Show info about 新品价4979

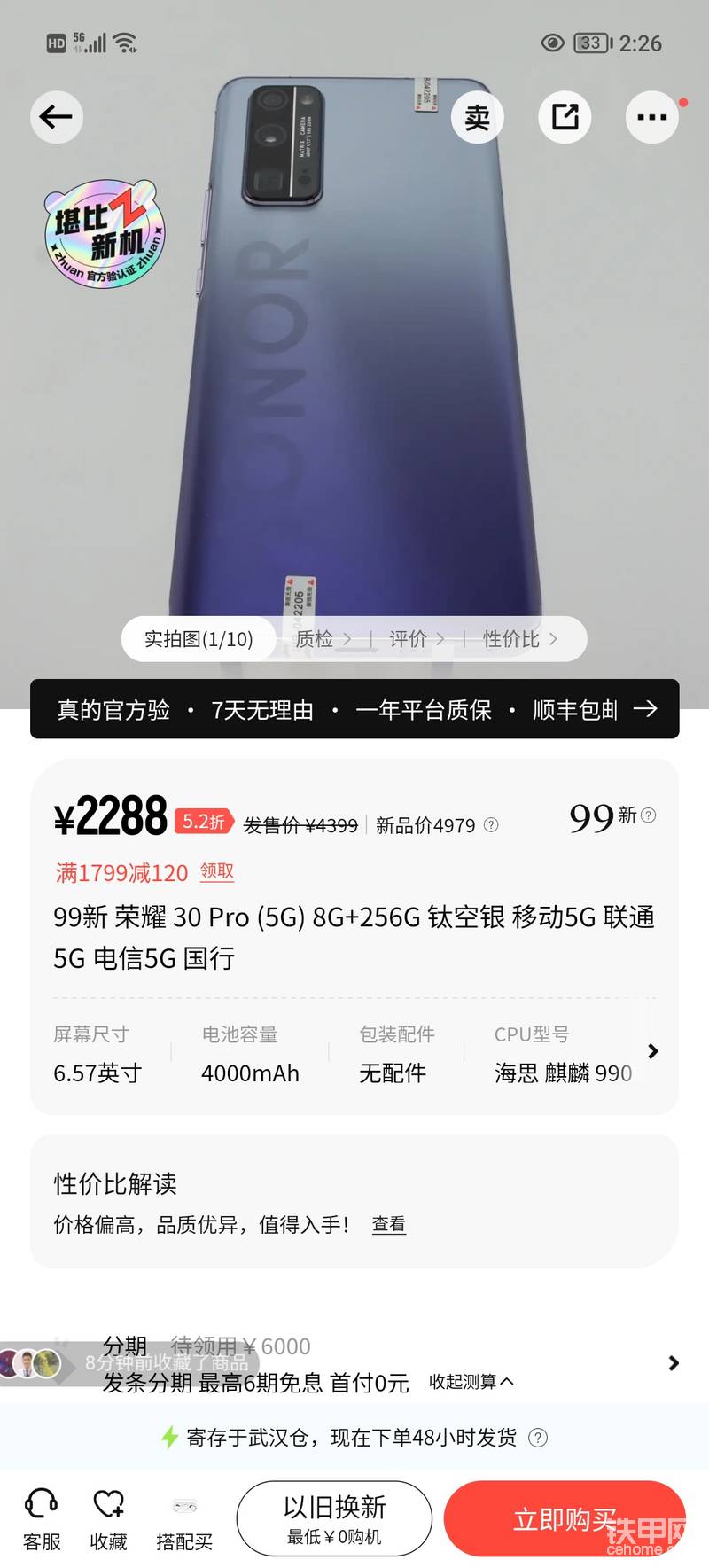pyautogui.click(x=492, y=825)
